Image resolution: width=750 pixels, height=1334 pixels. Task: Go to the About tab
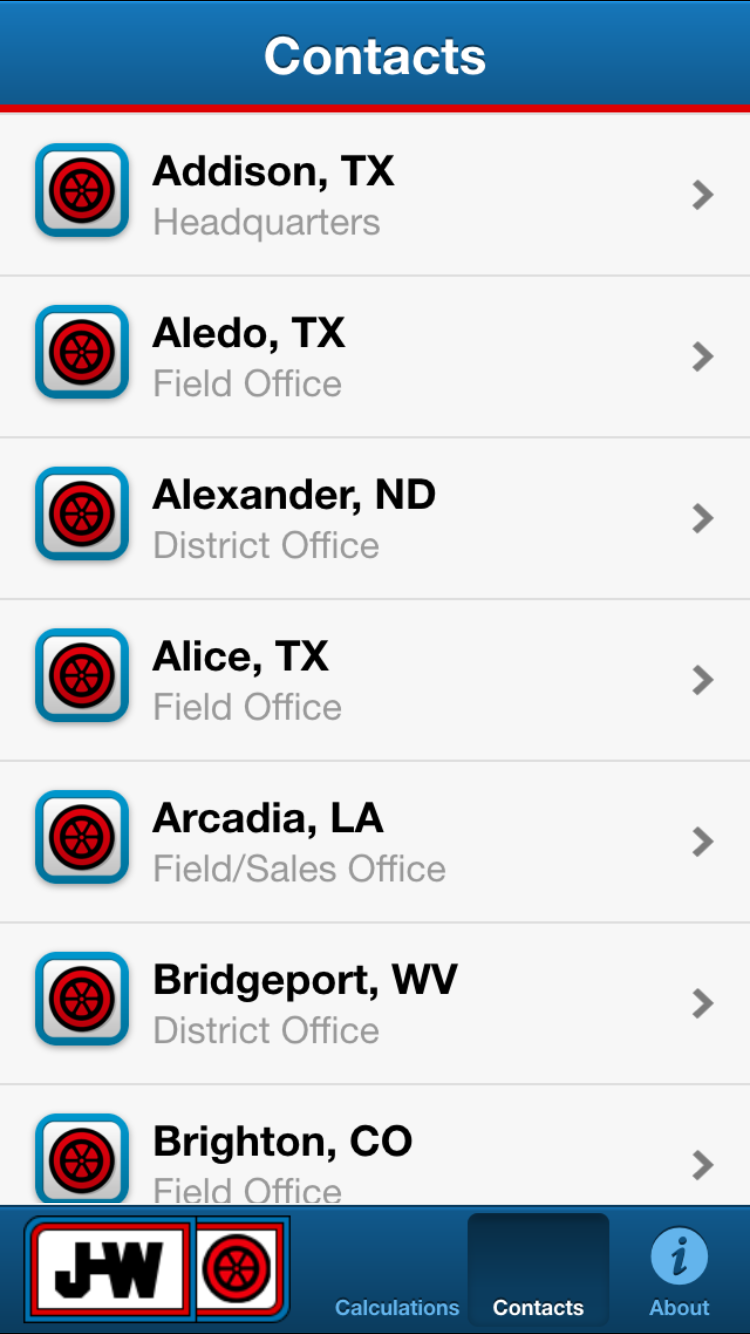(x=679, y=1272)
